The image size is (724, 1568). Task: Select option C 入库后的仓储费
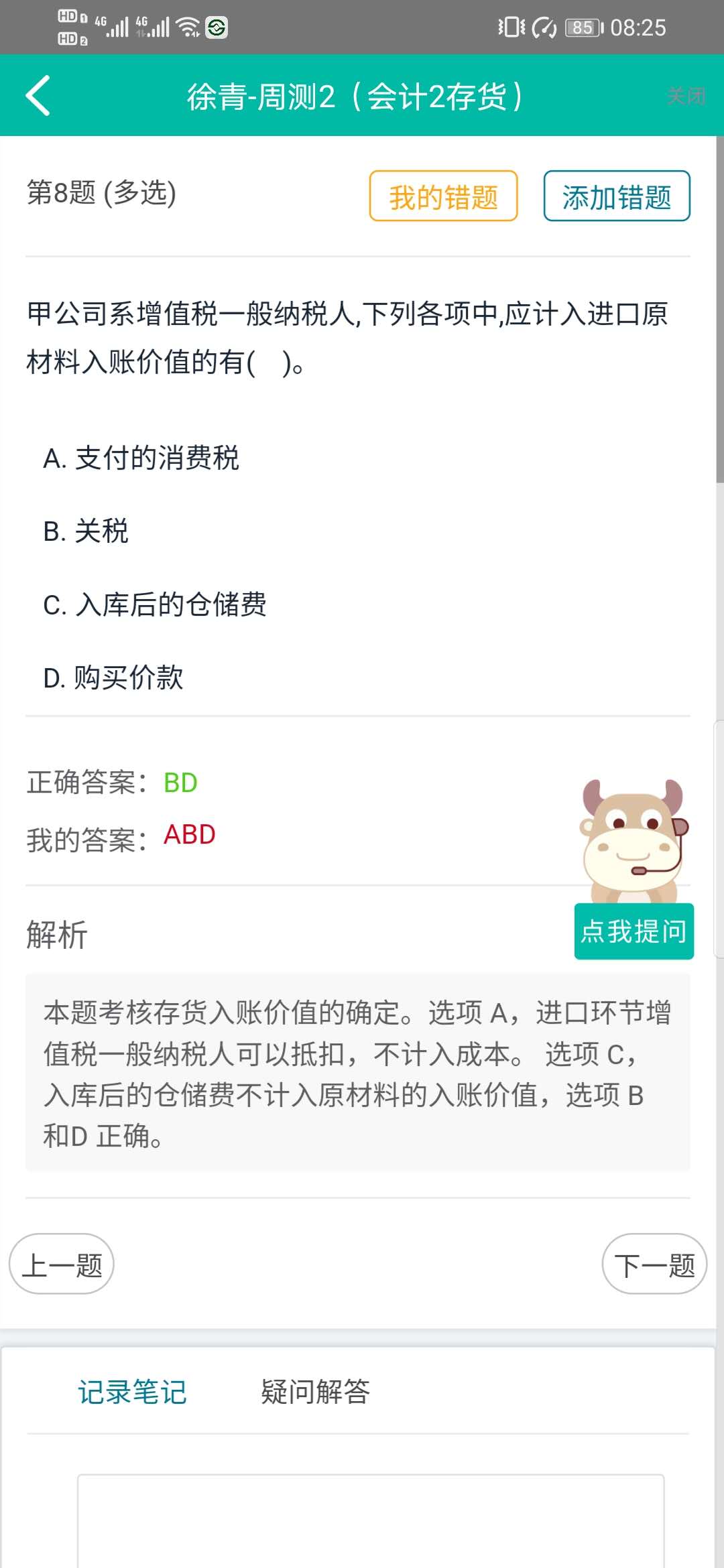(155, 604)
